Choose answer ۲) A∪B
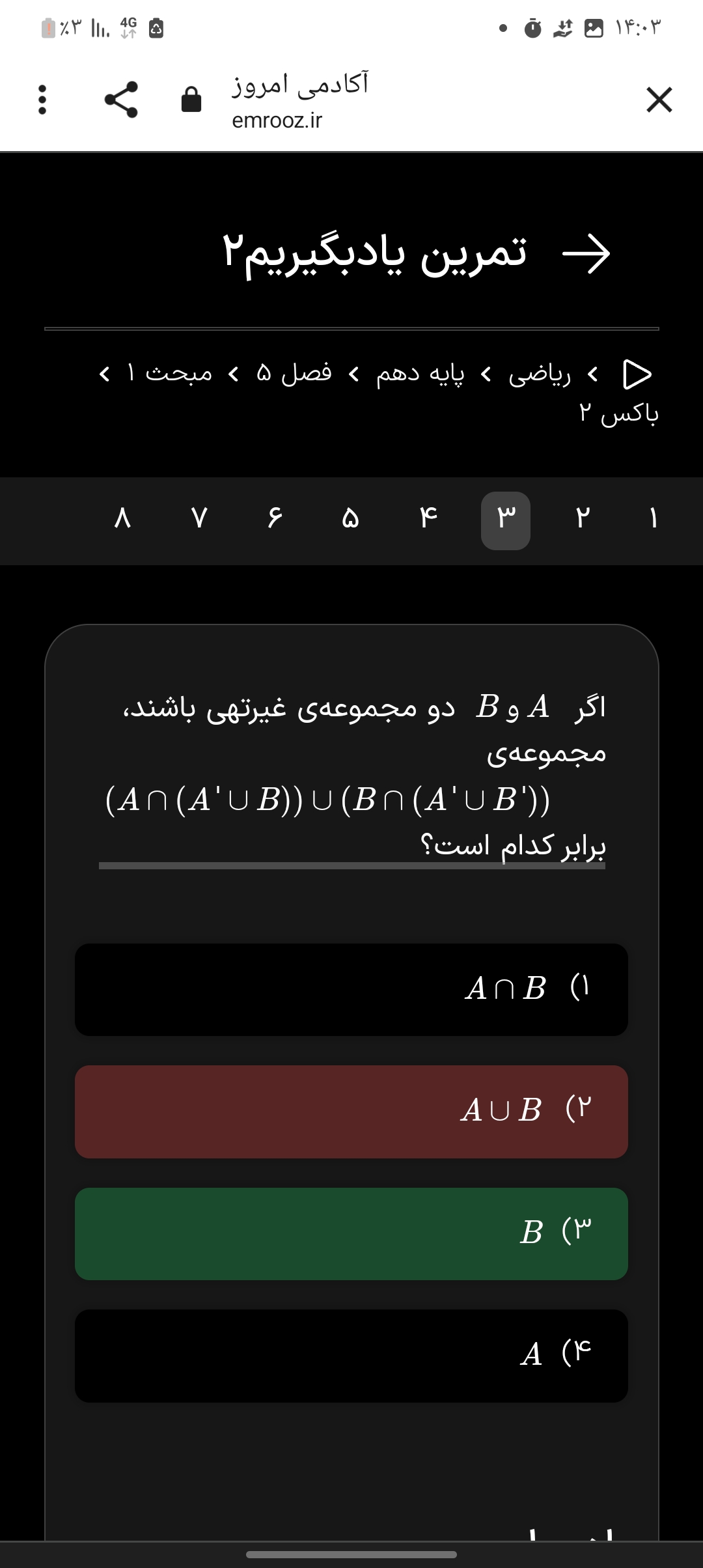 click(351, 1111)
